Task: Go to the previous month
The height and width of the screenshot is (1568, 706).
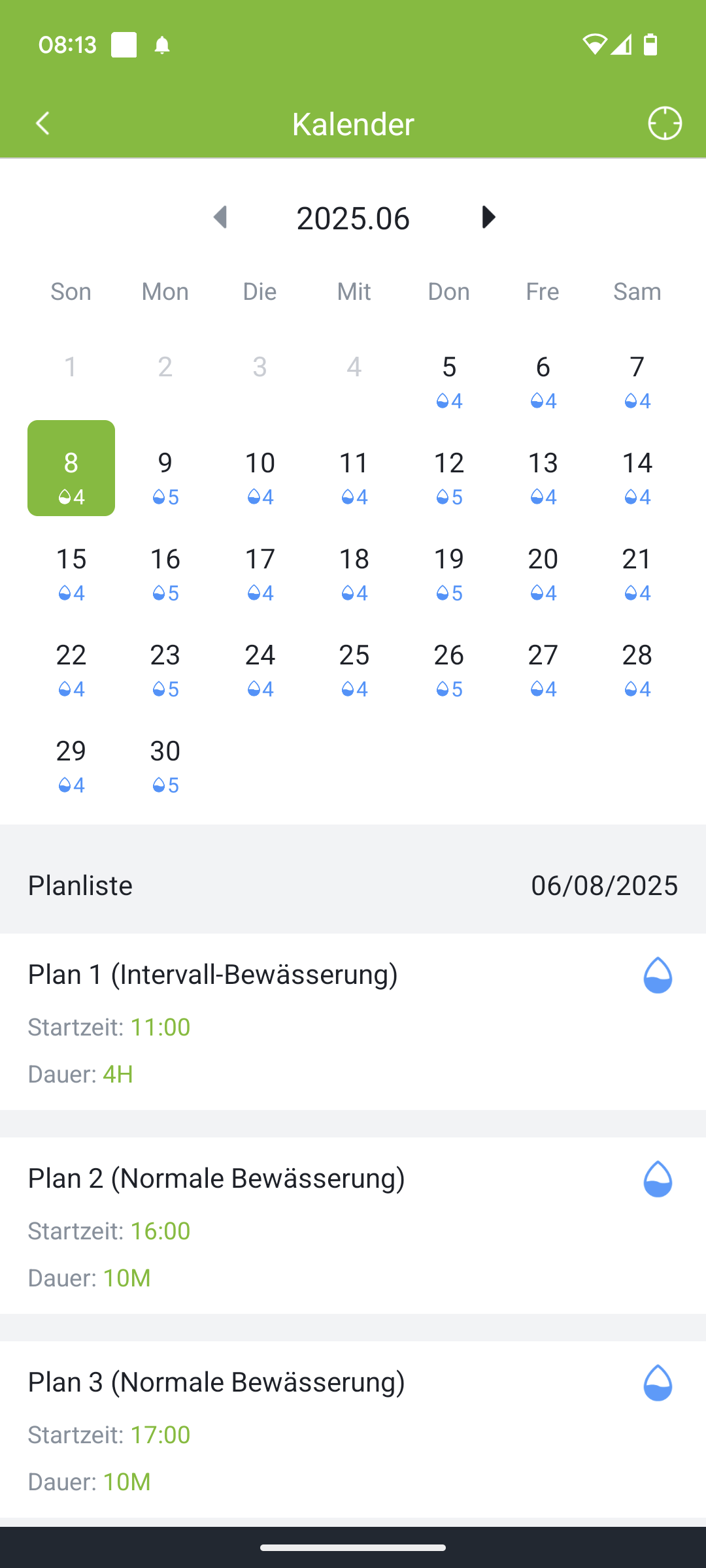Action: 221,217
